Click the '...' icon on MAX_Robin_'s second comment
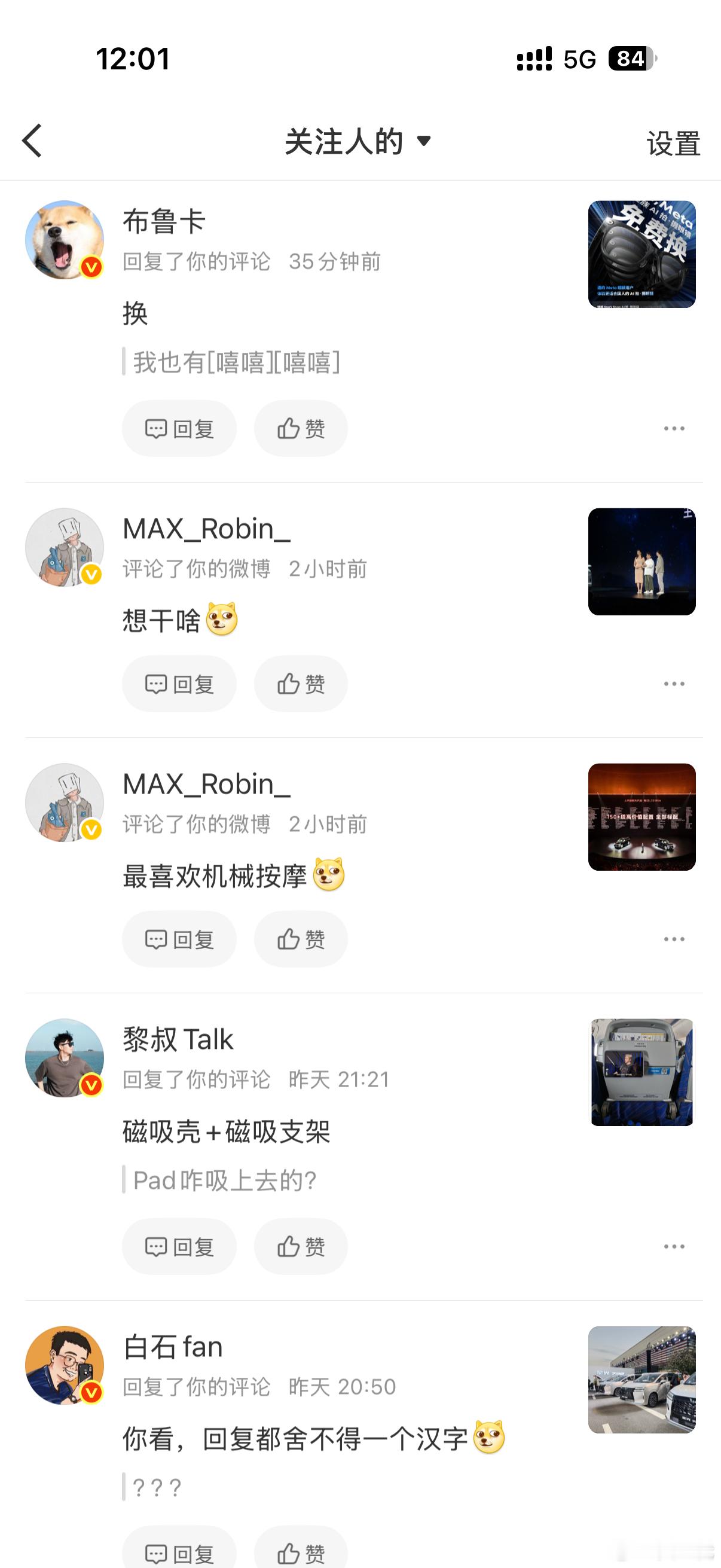The image size is (721, 1568). (674, 939)
